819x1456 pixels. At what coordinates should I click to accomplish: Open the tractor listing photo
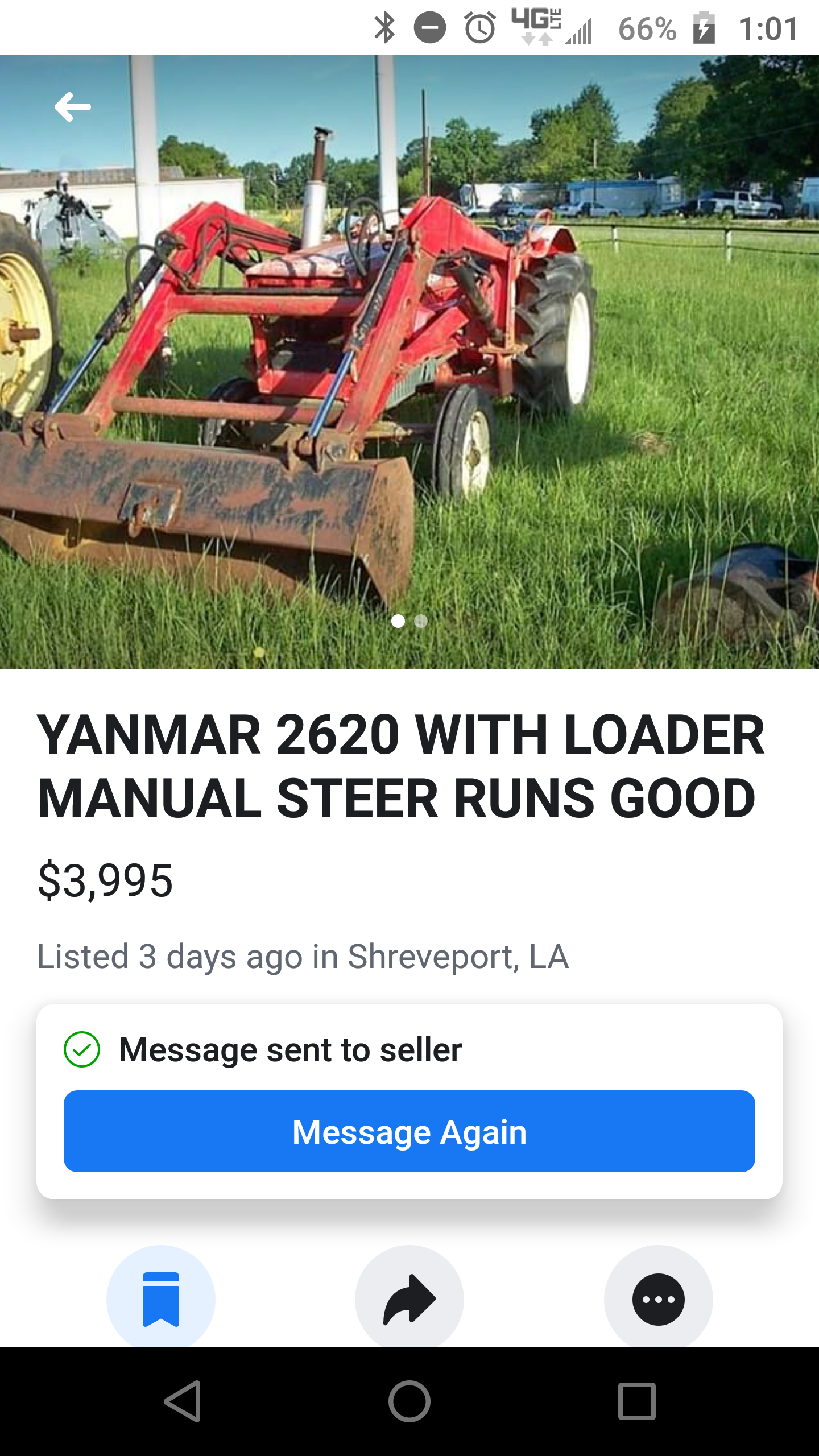click(409, 362)
